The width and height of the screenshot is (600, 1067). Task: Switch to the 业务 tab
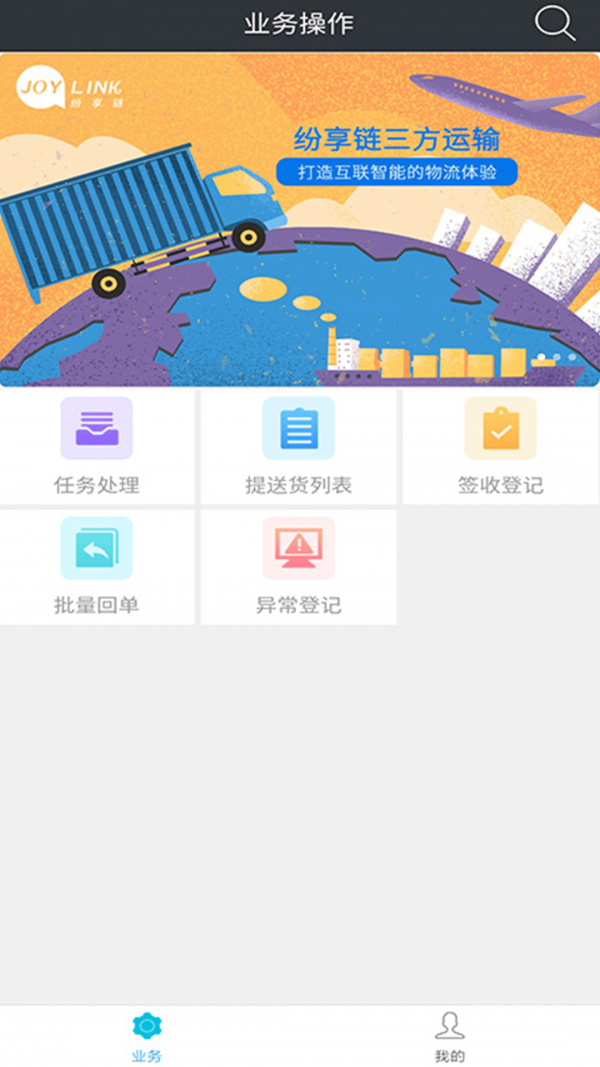coord(147,1036)
